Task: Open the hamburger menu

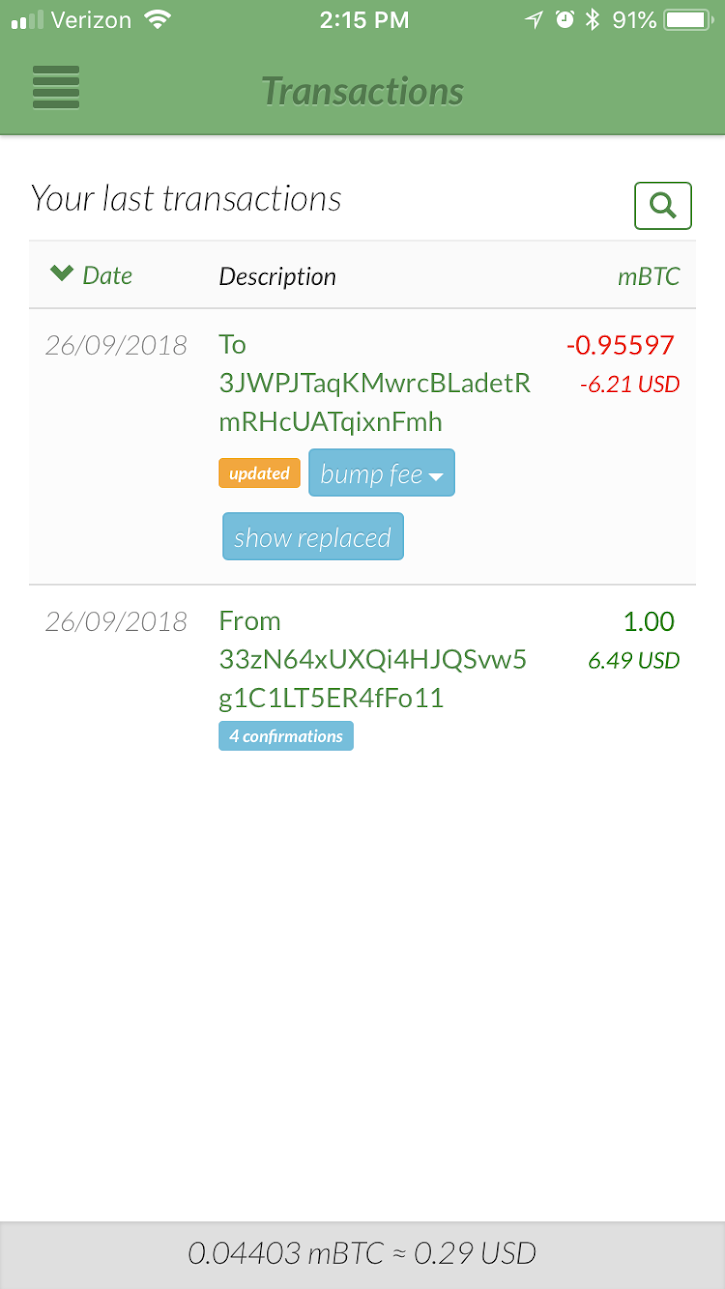Action: [56, 87]
